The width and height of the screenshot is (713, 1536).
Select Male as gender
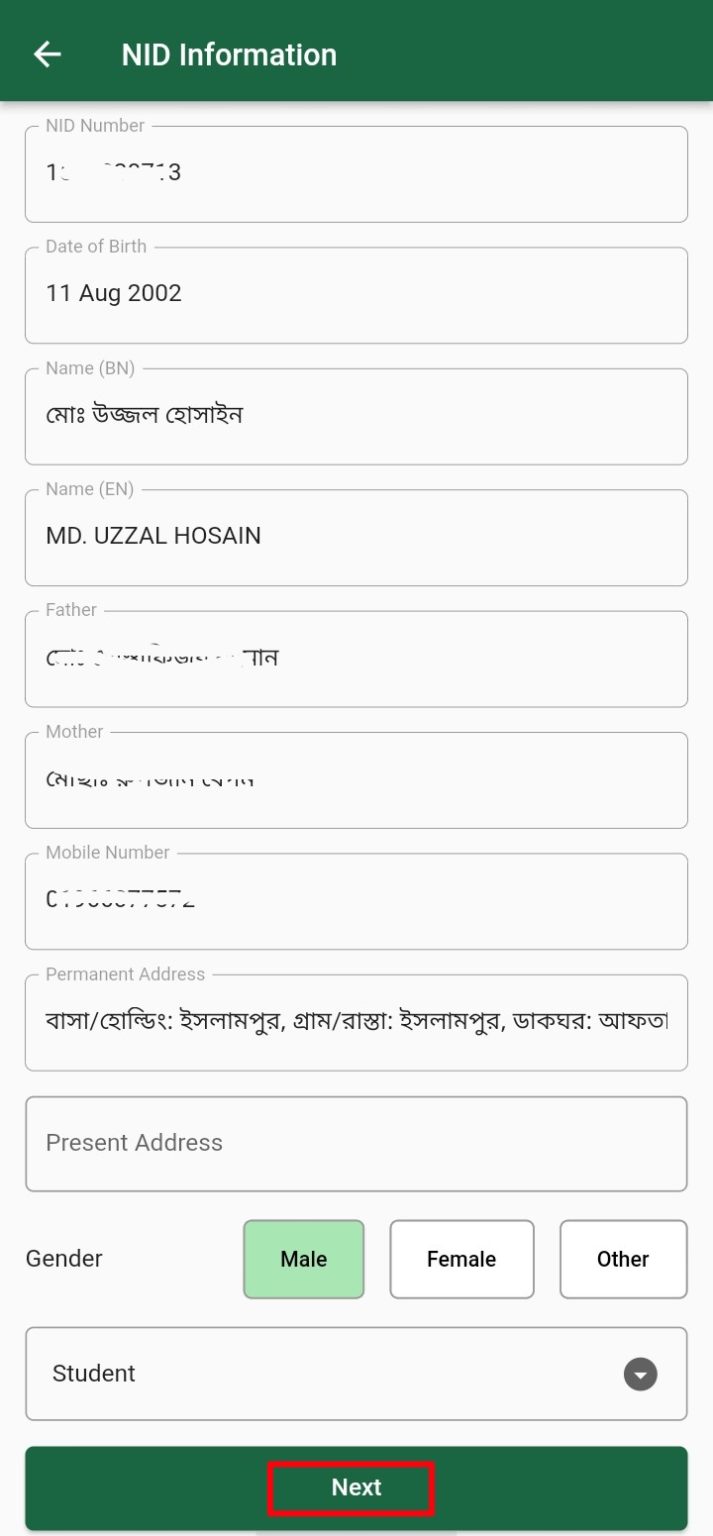click(304, 1259)
